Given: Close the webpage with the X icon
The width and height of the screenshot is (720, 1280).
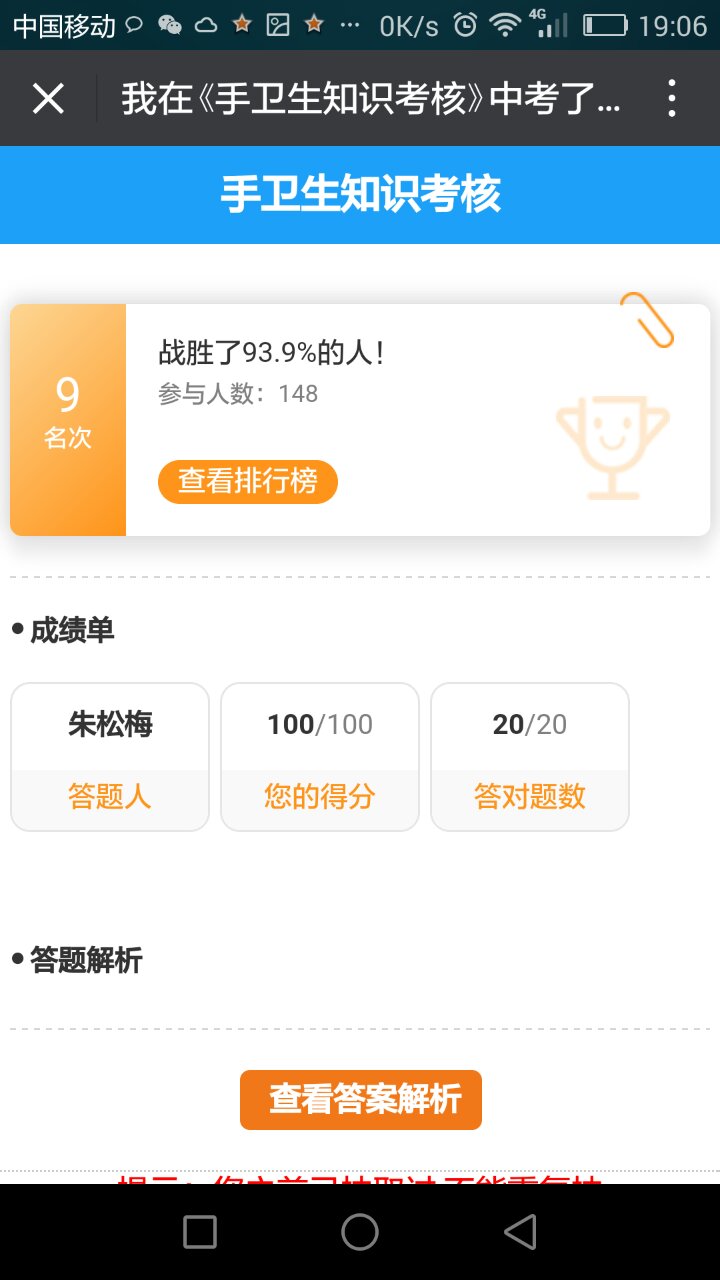Looking at the screenshot, I should pos(48,99).
